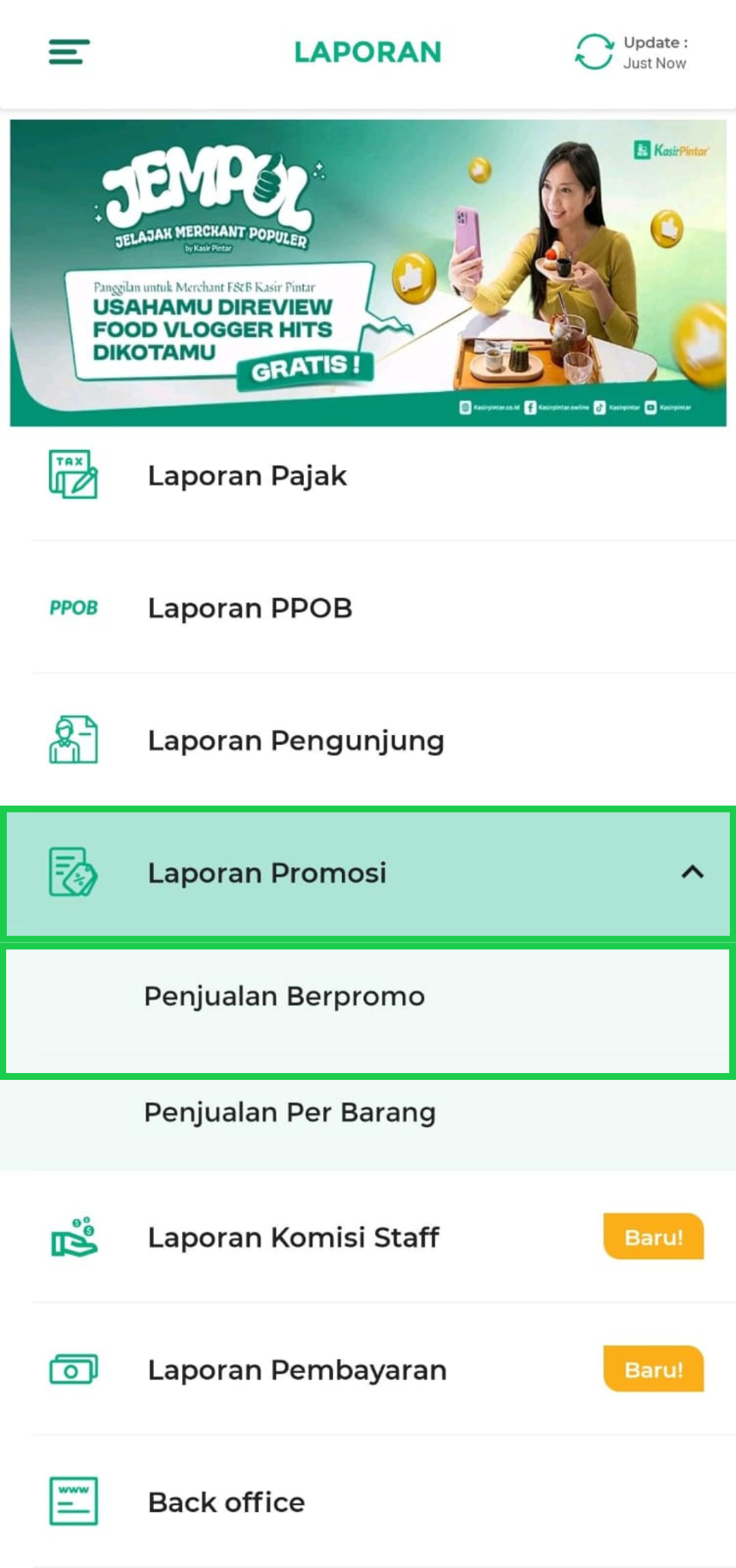This screenshot has height=1568, width=736.
Task: Open the hamburger drawer menu
Action: point(69,52)
